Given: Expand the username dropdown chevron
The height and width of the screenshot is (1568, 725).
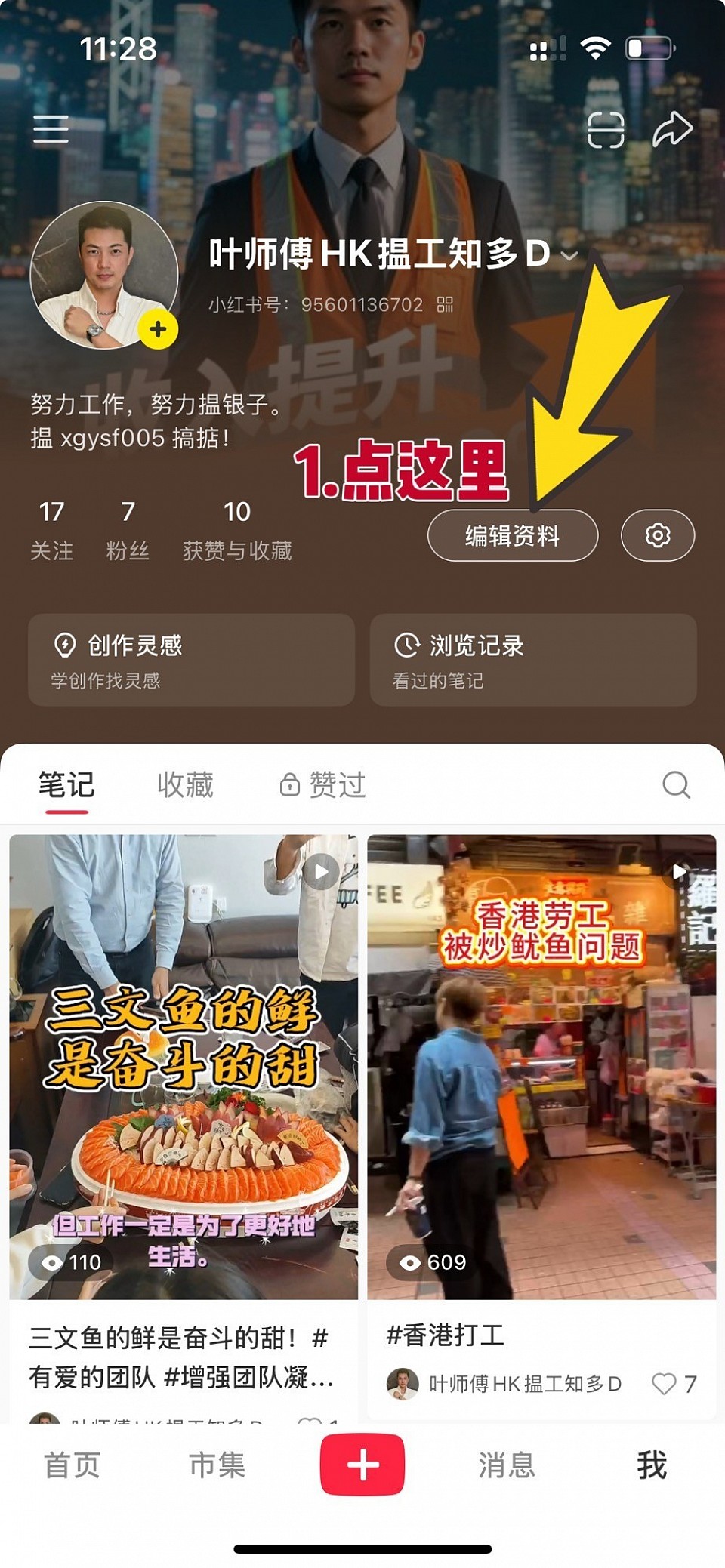Looking at the screenshot, I should tap(571, 257).
